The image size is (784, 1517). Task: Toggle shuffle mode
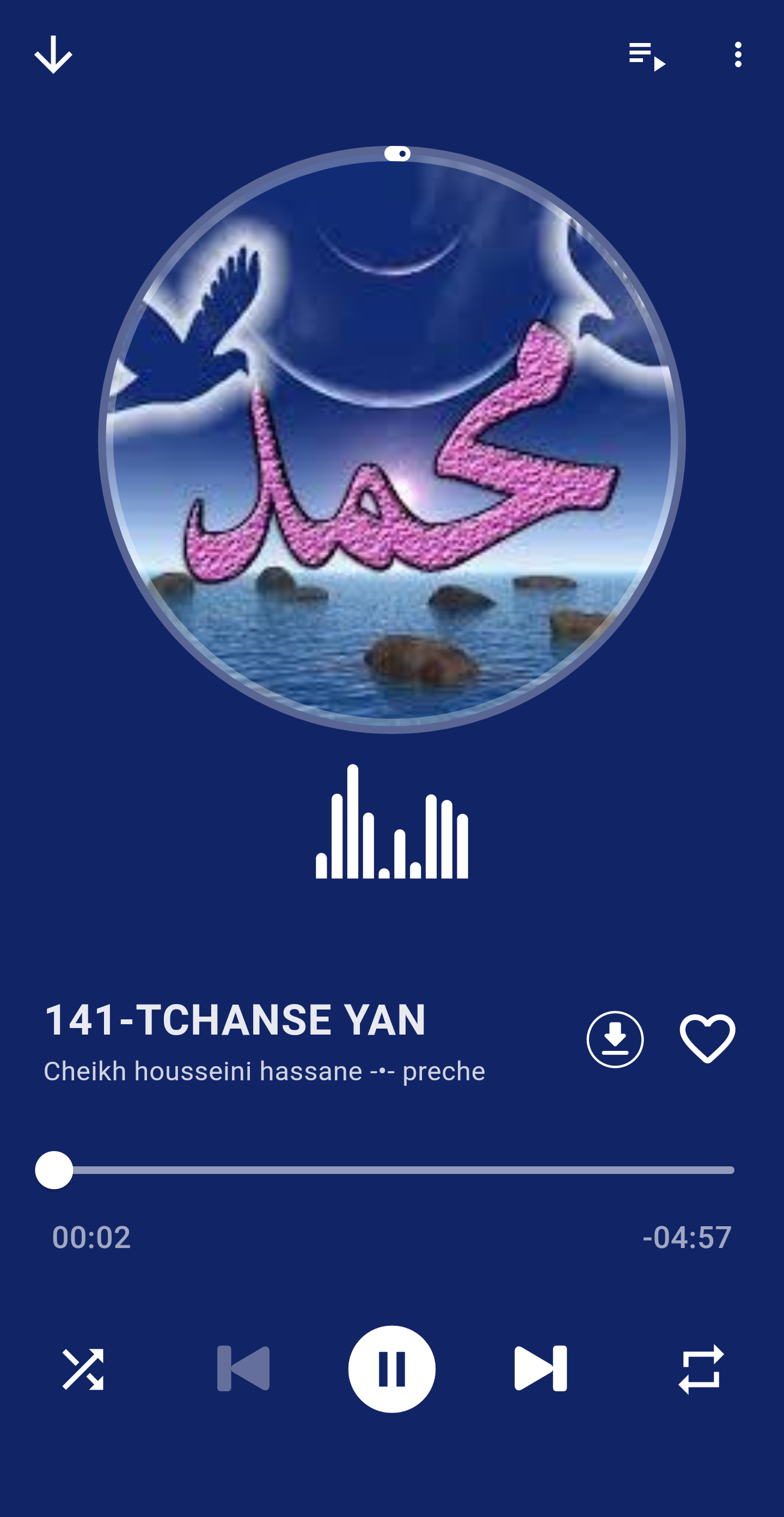pos(82,1369)
